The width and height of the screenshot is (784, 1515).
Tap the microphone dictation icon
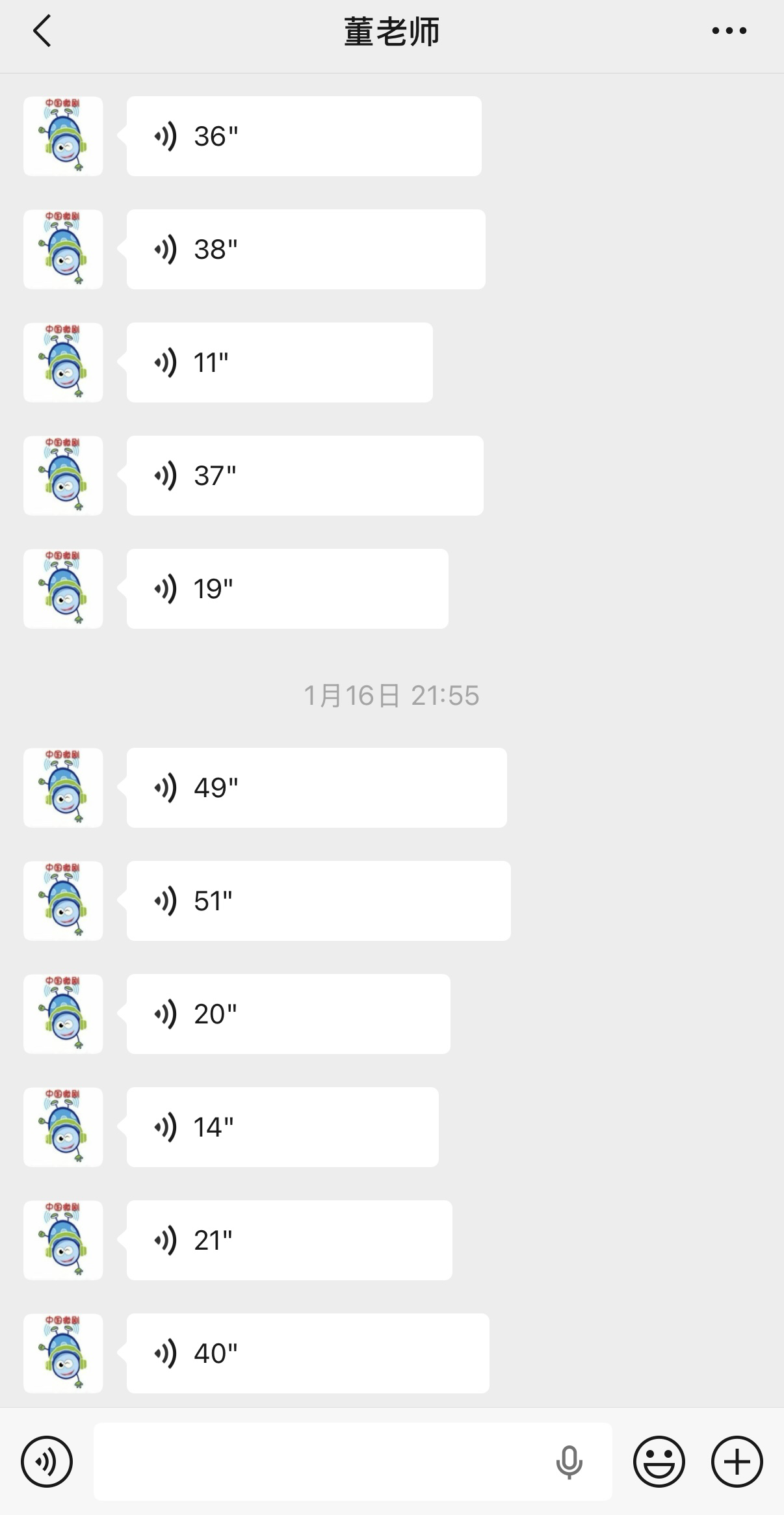click(x=569, y=1462)
